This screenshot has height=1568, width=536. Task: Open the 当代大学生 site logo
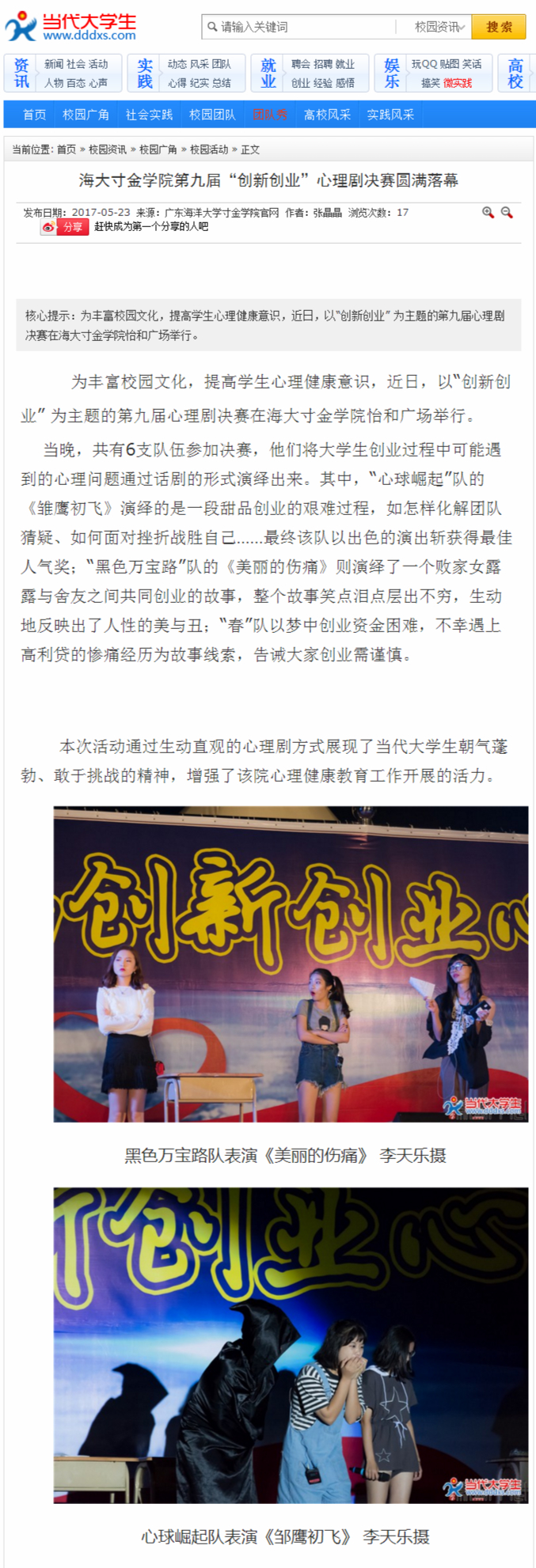70,26
